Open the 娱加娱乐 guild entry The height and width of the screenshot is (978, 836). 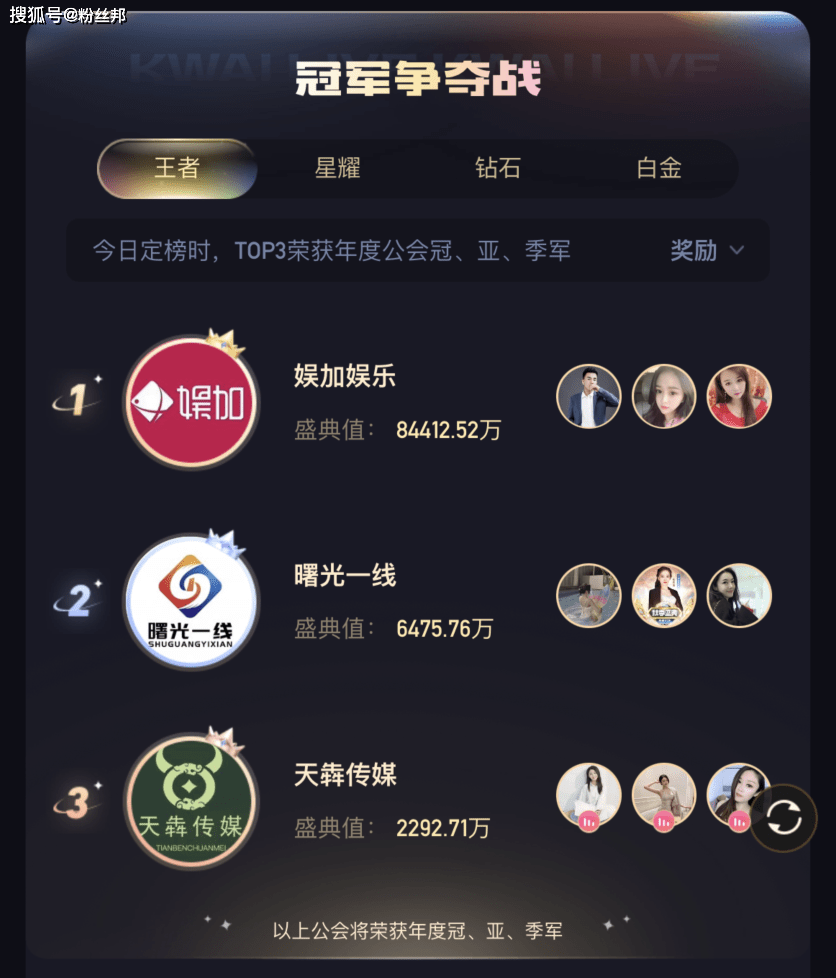point(345,376)
